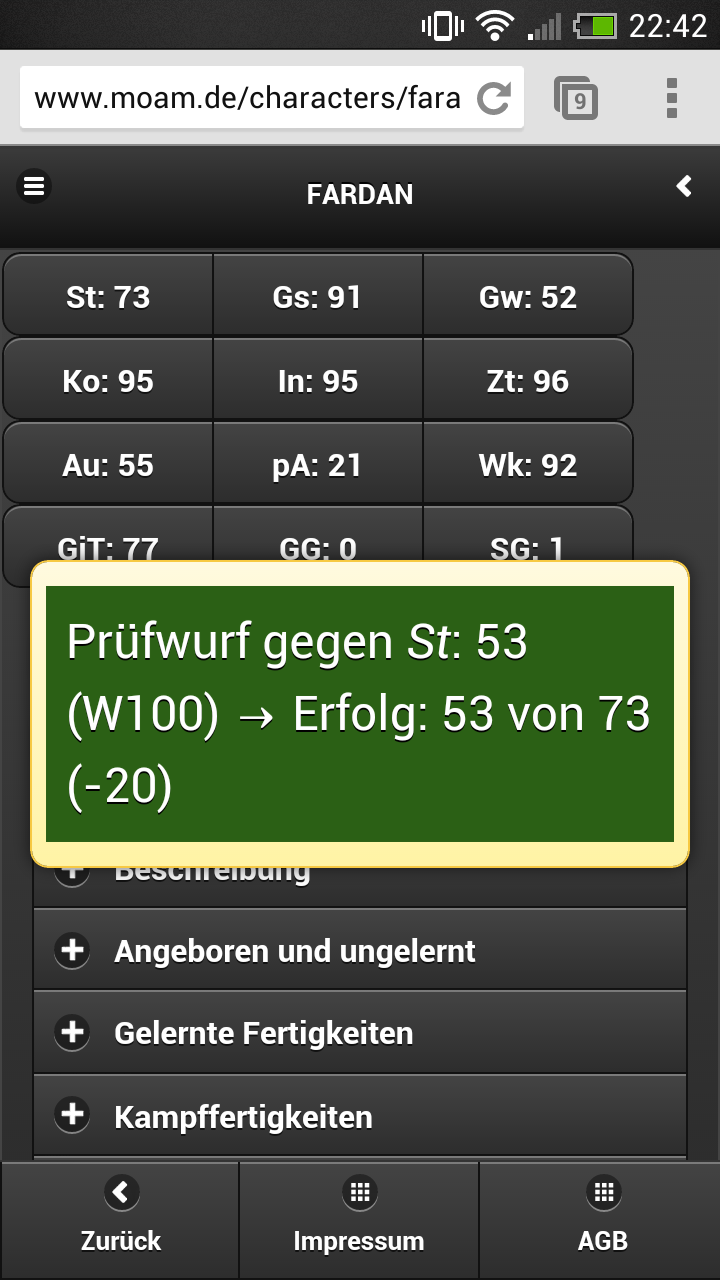Image resolution: width=720 pixels, height=1280 pixels.
Task: Reload the page in the browser
Action: [x=493, y=98]
